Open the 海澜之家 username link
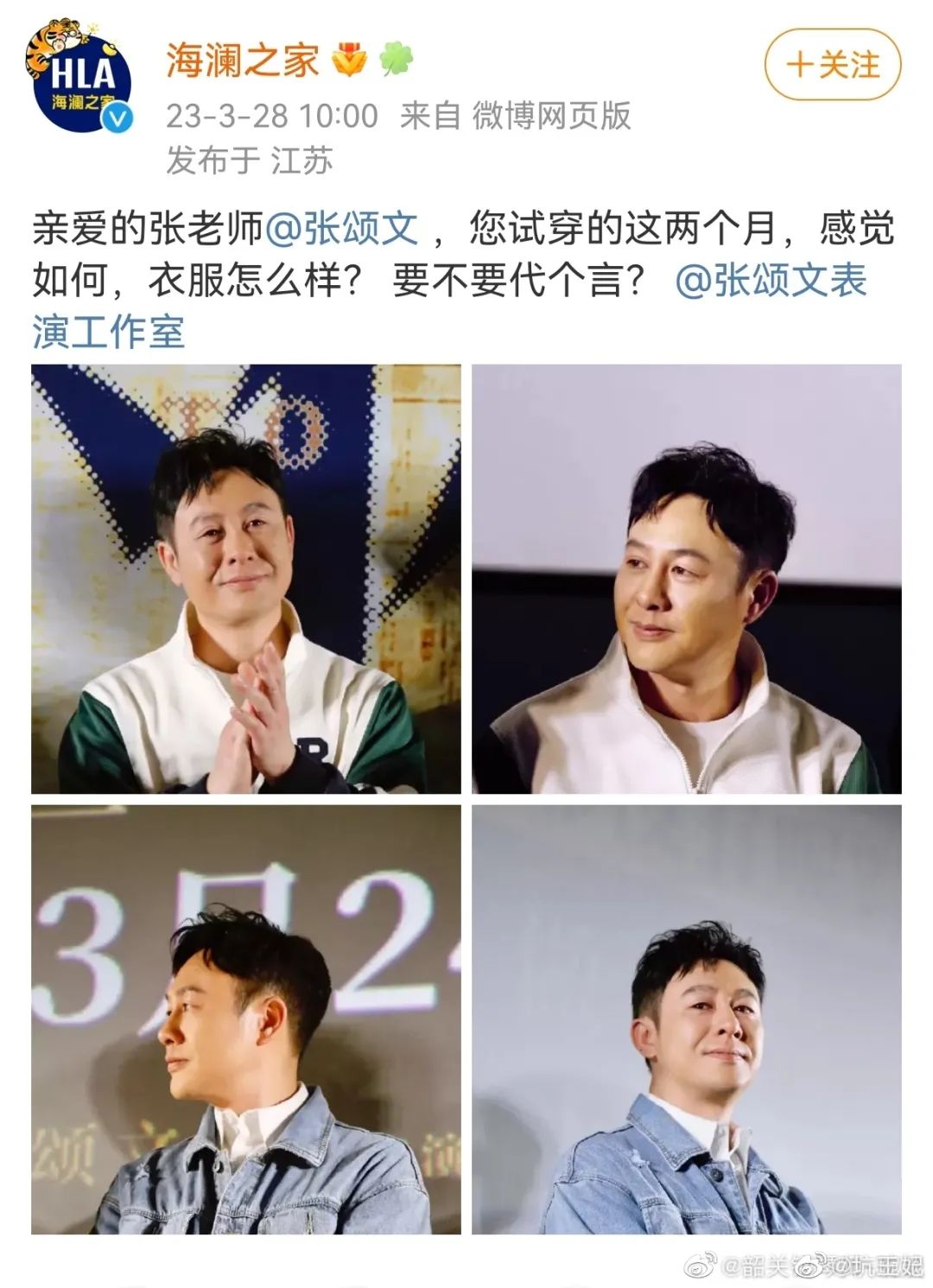The height and width of the screenshot is (1288, 933). pos(243,60)
